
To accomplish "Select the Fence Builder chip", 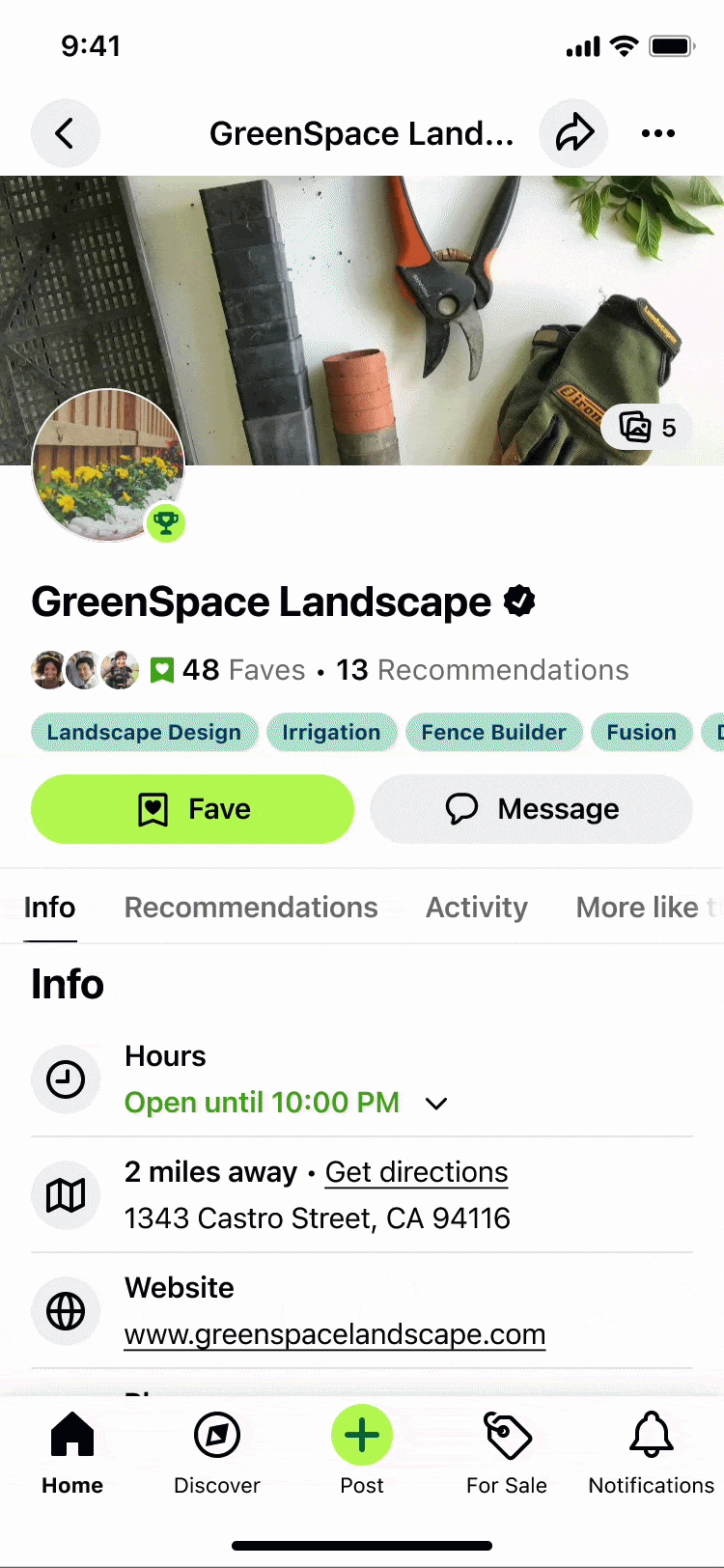I will coord(493,732).
